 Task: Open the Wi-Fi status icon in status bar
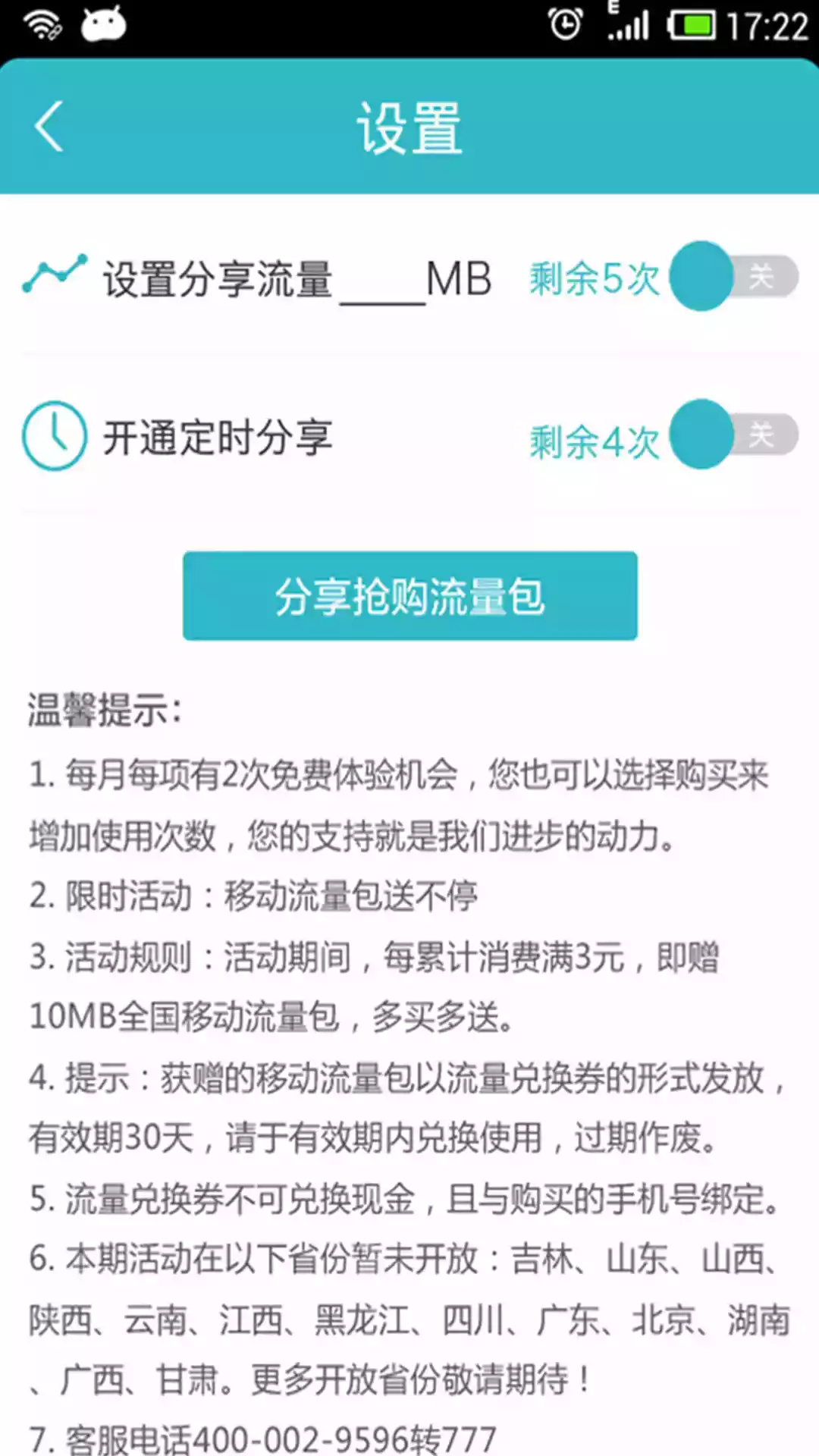click(41, 21)
